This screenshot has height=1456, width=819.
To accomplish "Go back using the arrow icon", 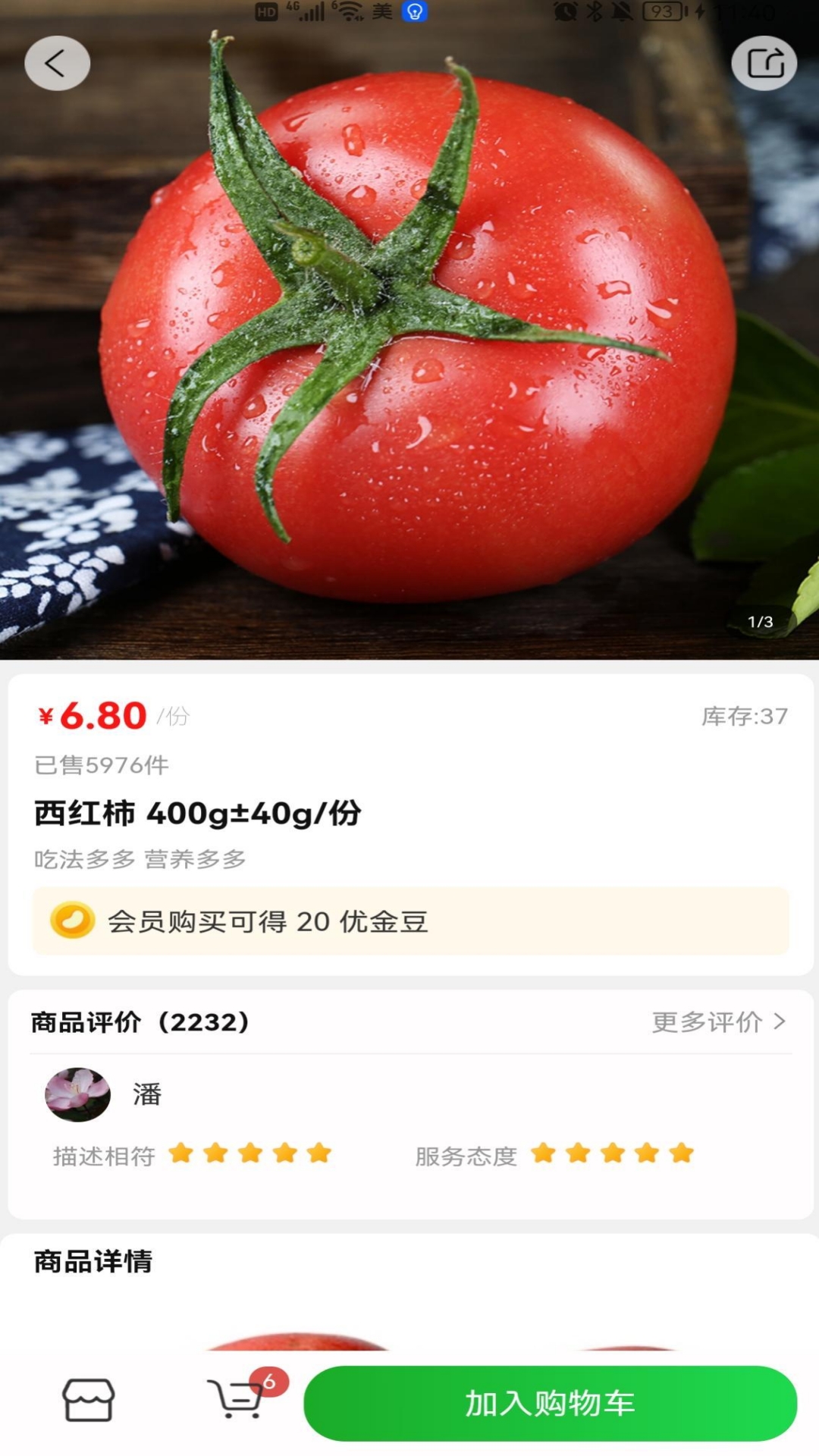I will pyautogui.click(x=57, y=63).
